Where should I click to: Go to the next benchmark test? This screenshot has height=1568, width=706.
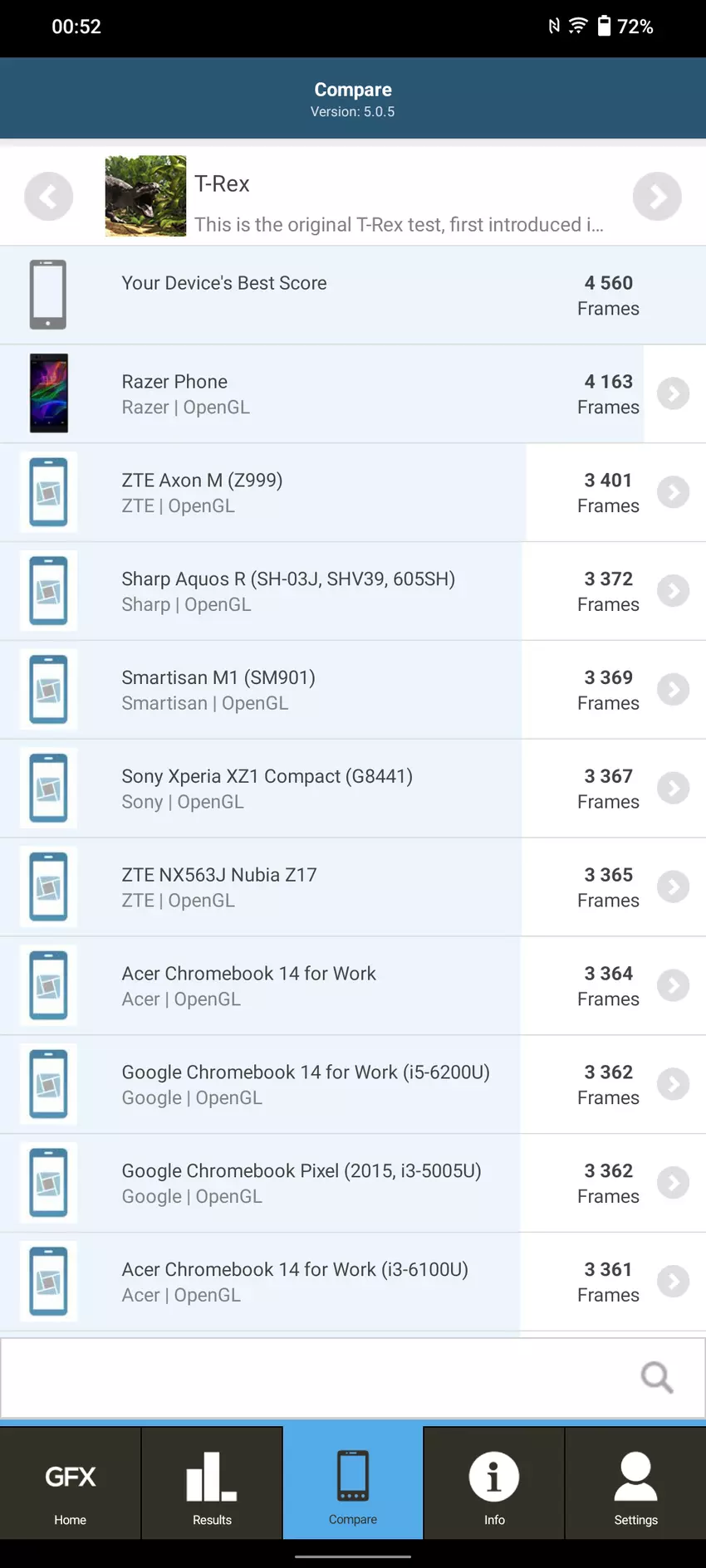(x=657, y=197)
